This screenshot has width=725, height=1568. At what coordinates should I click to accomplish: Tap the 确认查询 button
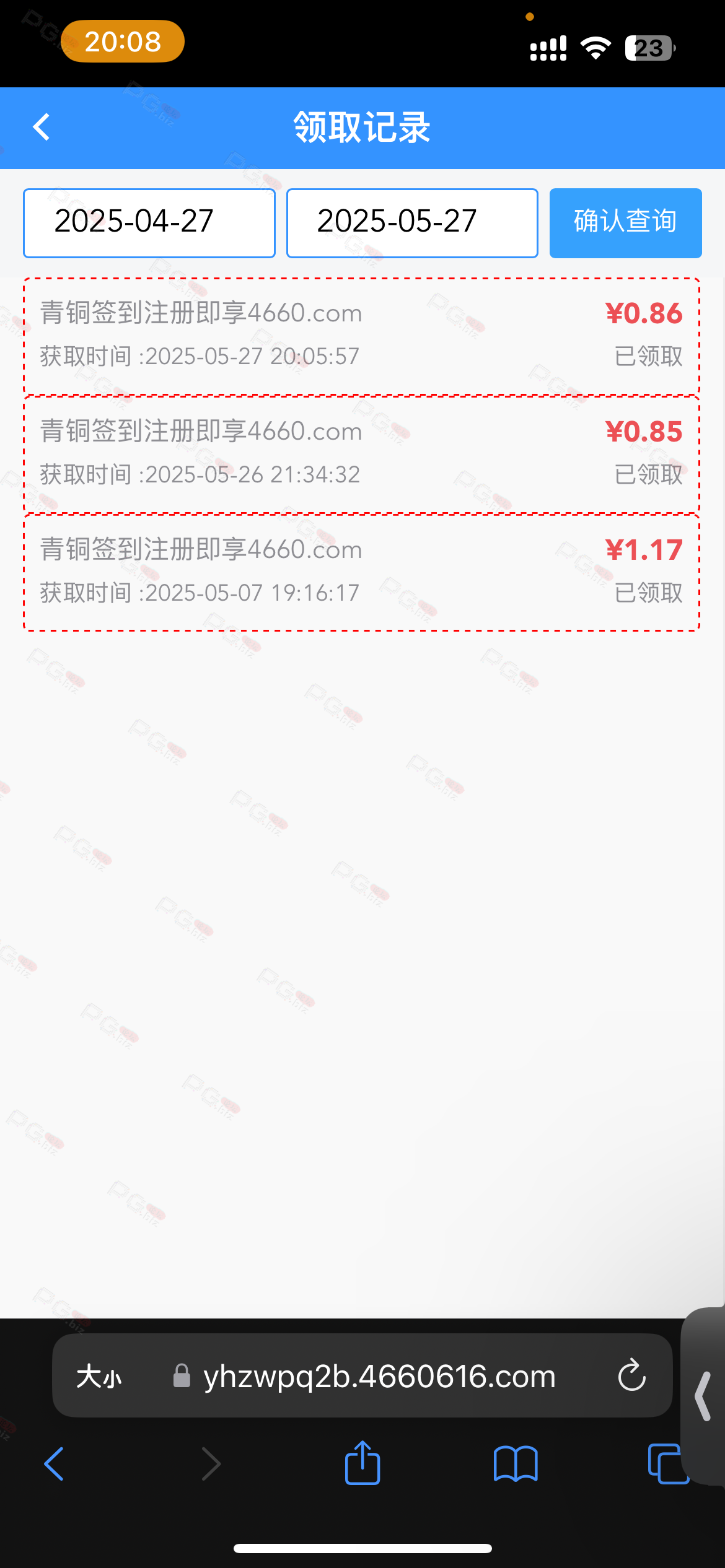coord(625,223)
